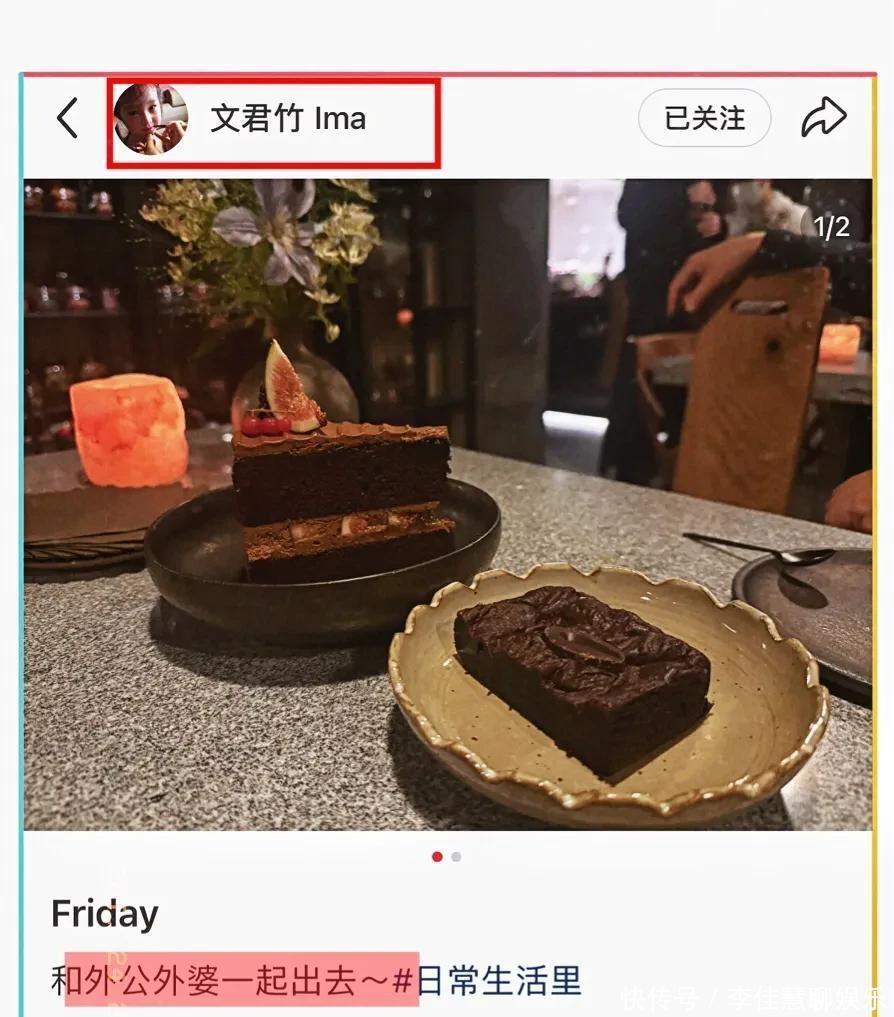Image resolution: width=894 pixels, height=1017 pixels.
Task: Open the cake photo in full view
Action: [447, 504]
